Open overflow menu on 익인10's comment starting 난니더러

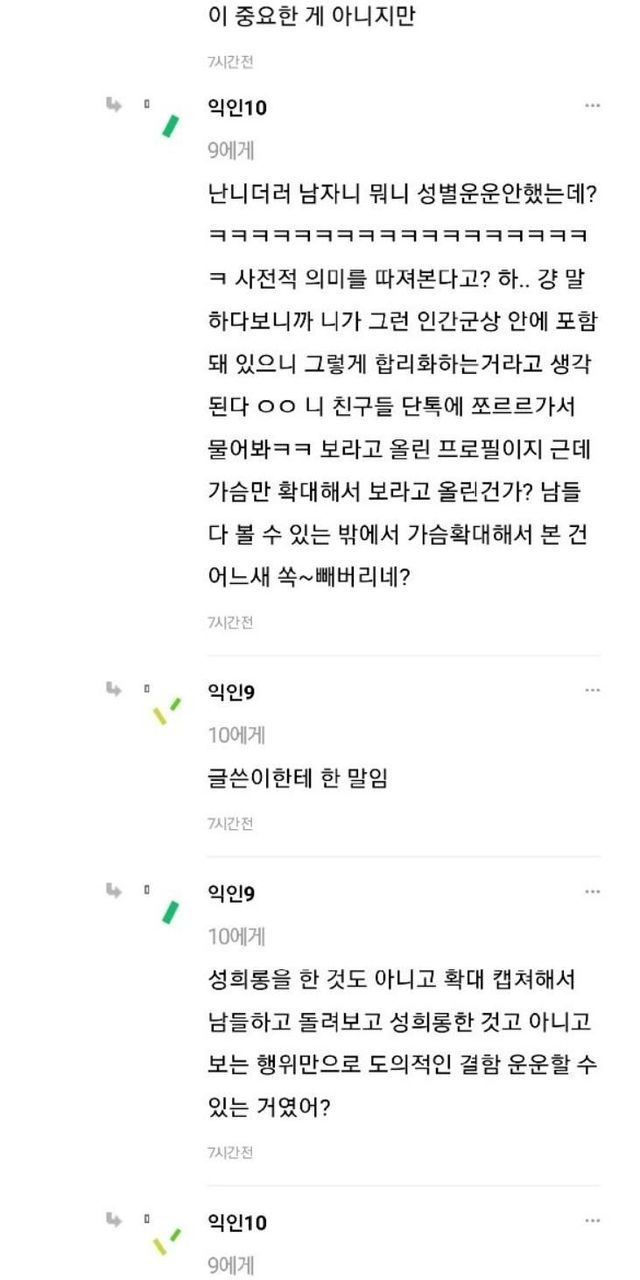point(592,105)
